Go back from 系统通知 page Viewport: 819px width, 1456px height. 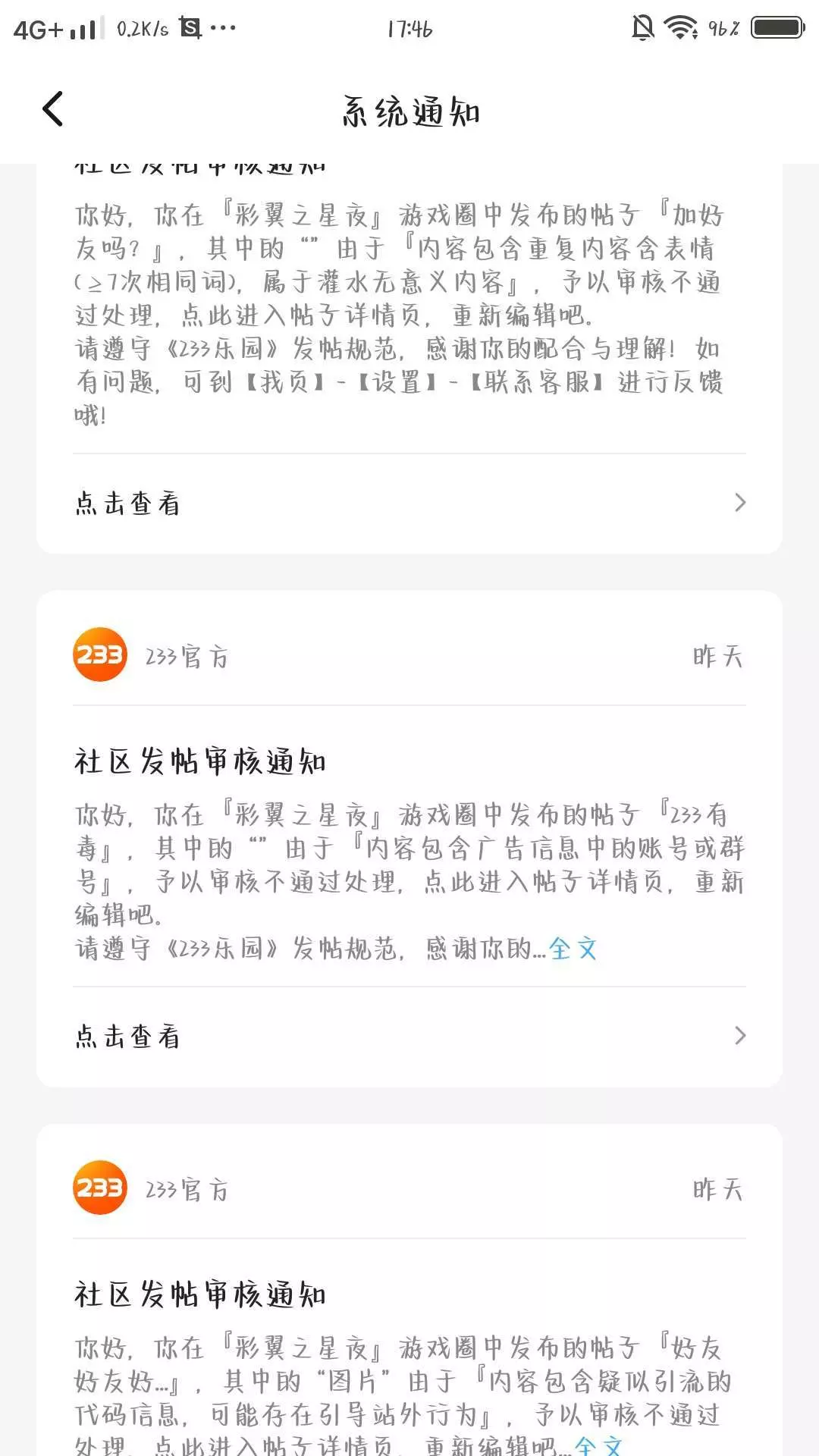[x=52, y=109]
